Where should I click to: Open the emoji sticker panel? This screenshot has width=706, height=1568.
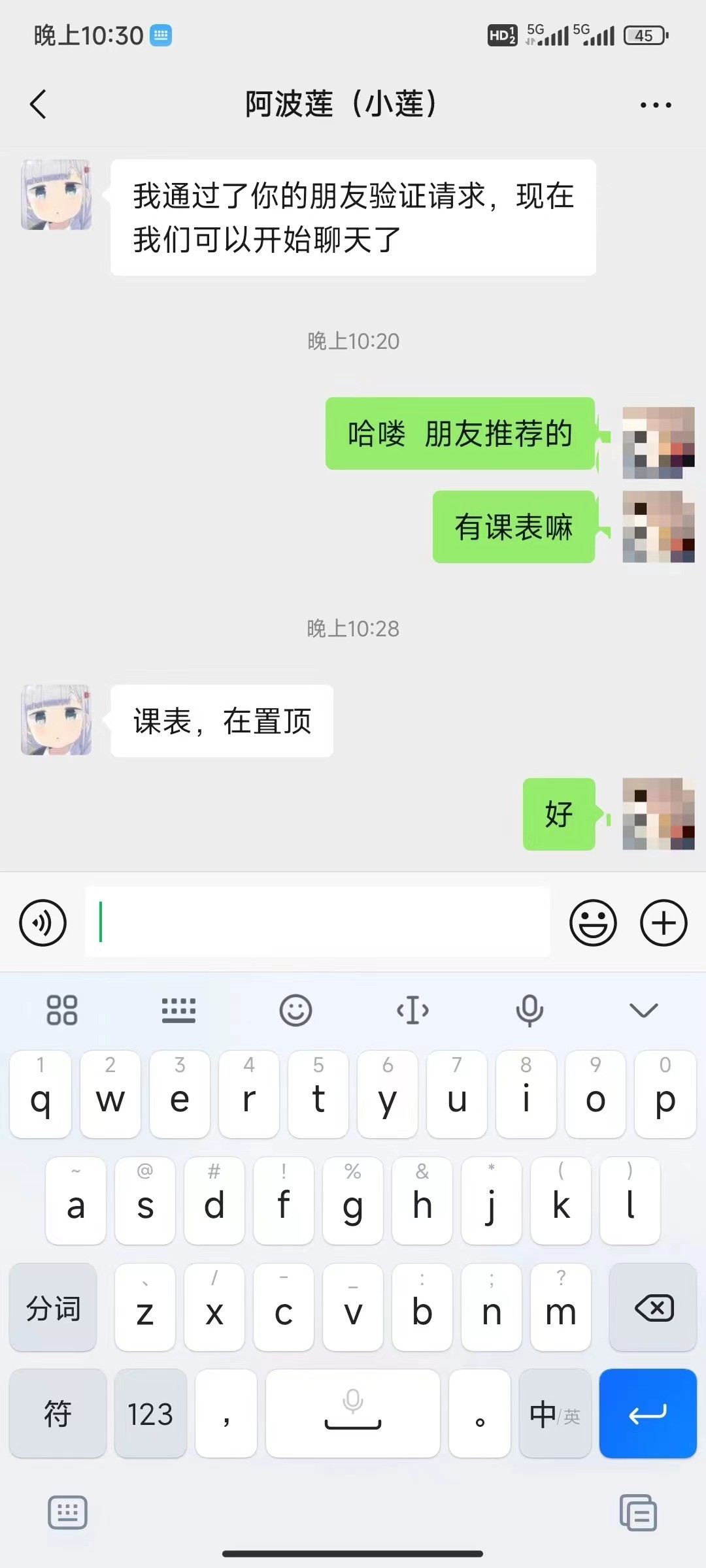[593, 923]
